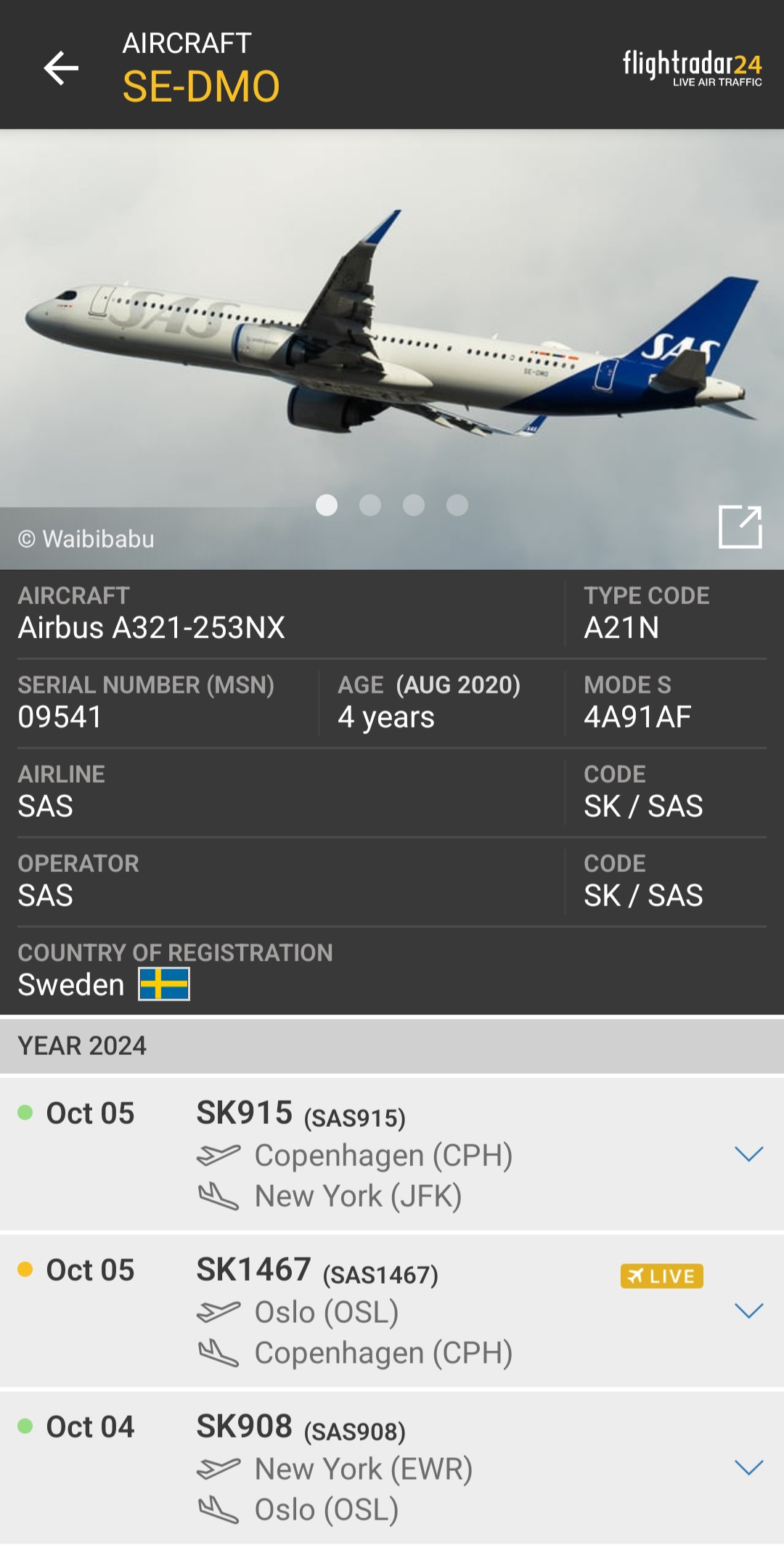Open photographer credit Waibibabu
This screenshot has width=784, height=1545.
pyautogui.click(x=87, y=539)
